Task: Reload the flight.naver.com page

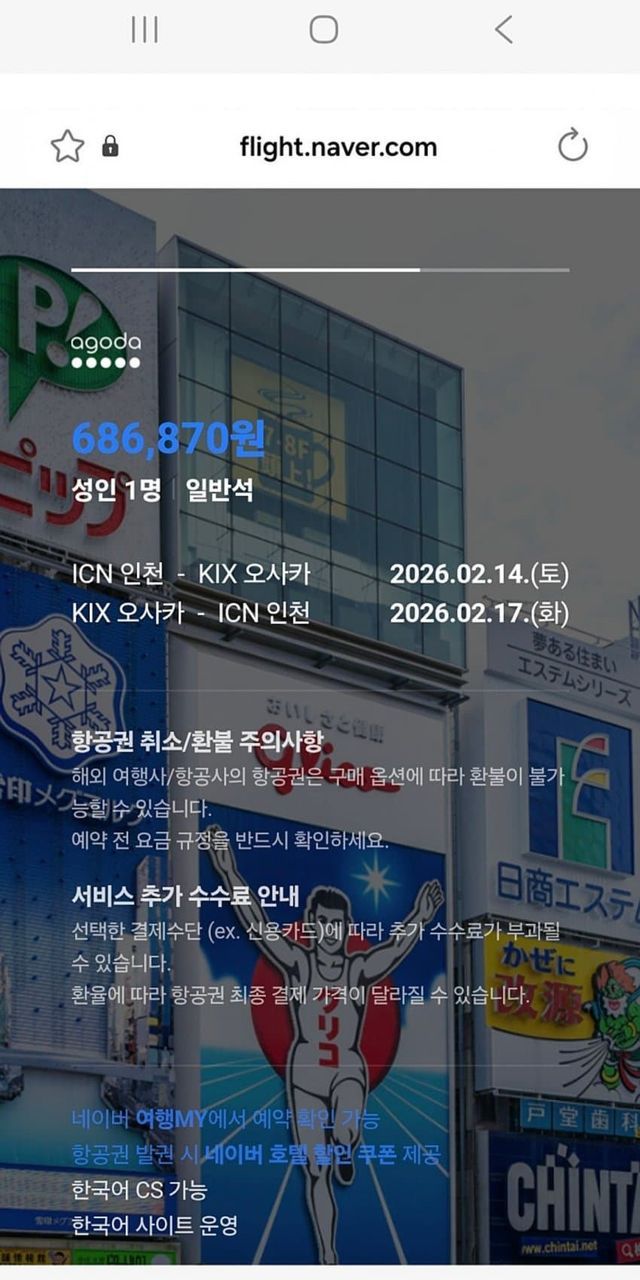Action: pyautogui.click(x=572, y=147)
